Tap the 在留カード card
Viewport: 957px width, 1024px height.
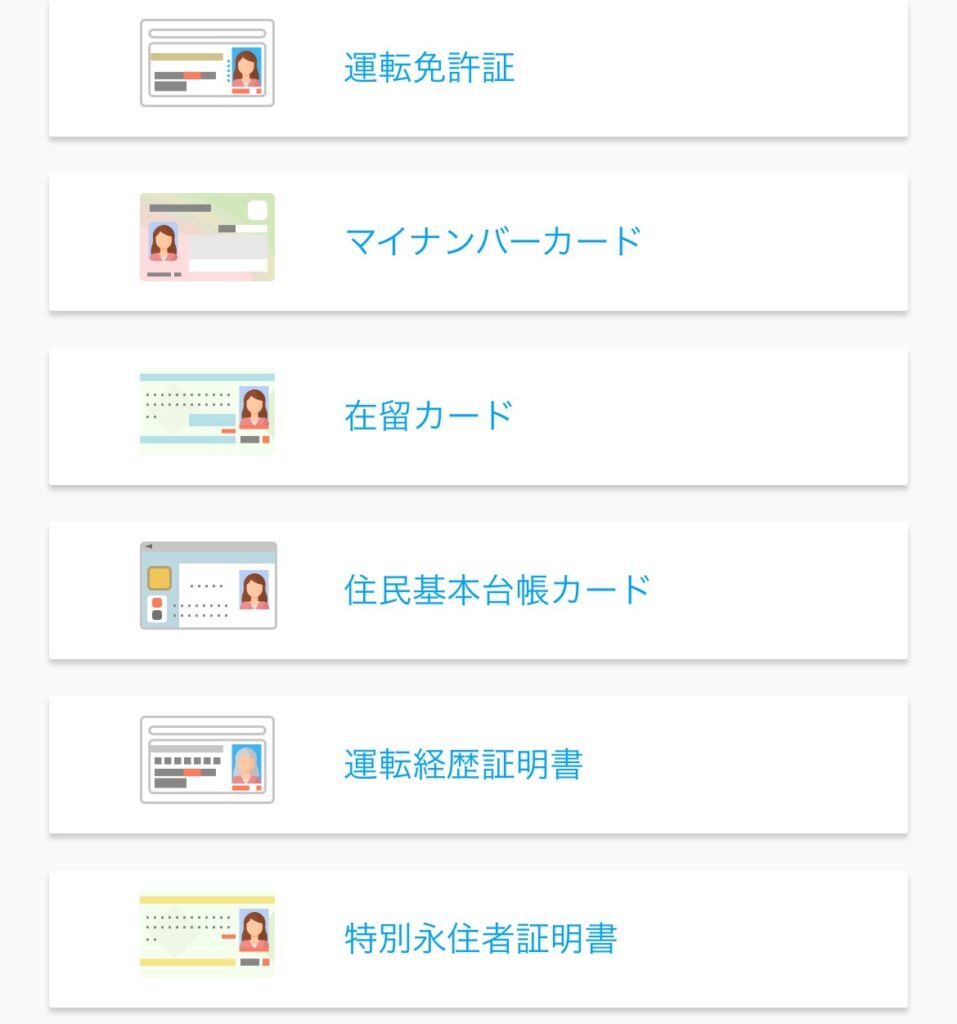428,415
